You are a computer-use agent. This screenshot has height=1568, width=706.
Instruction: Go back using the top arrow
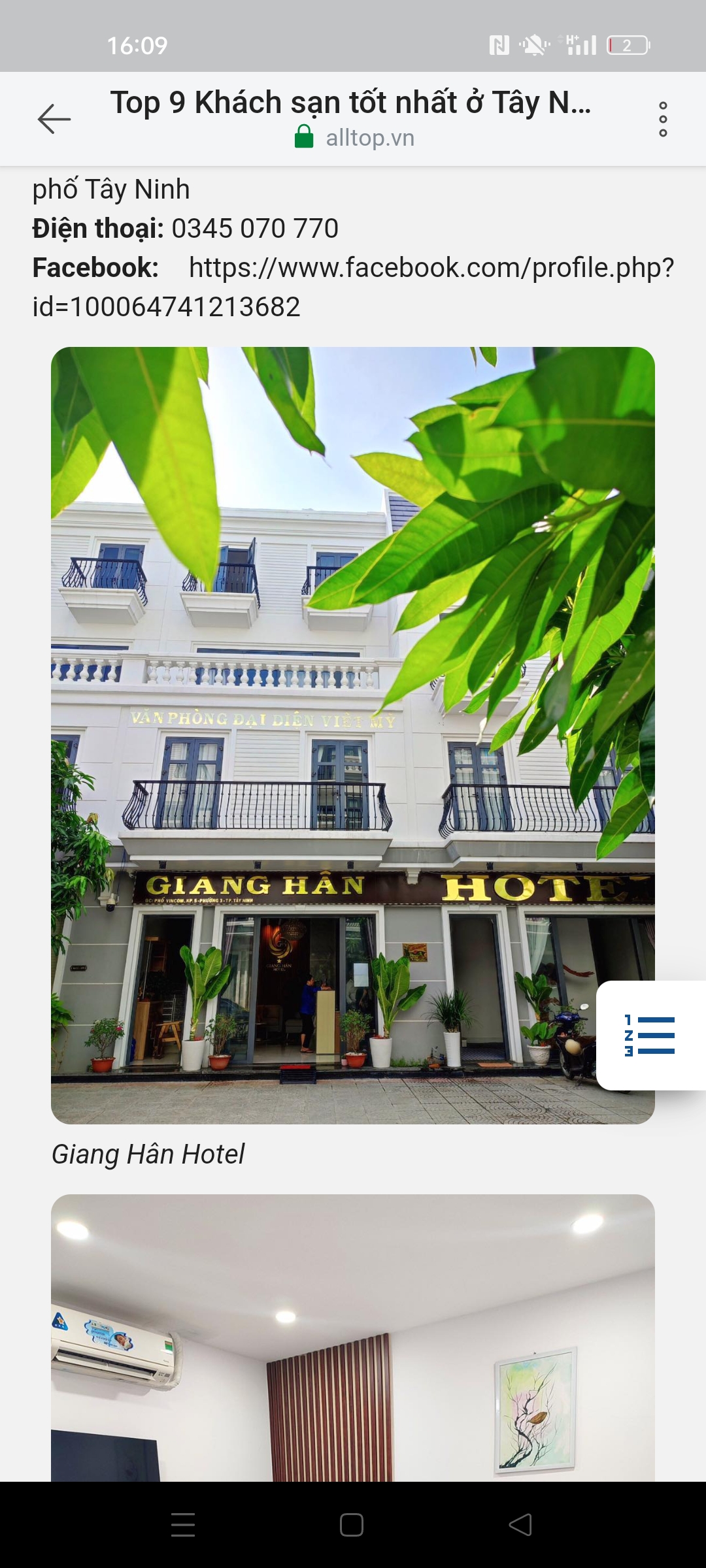click(54, 119)
